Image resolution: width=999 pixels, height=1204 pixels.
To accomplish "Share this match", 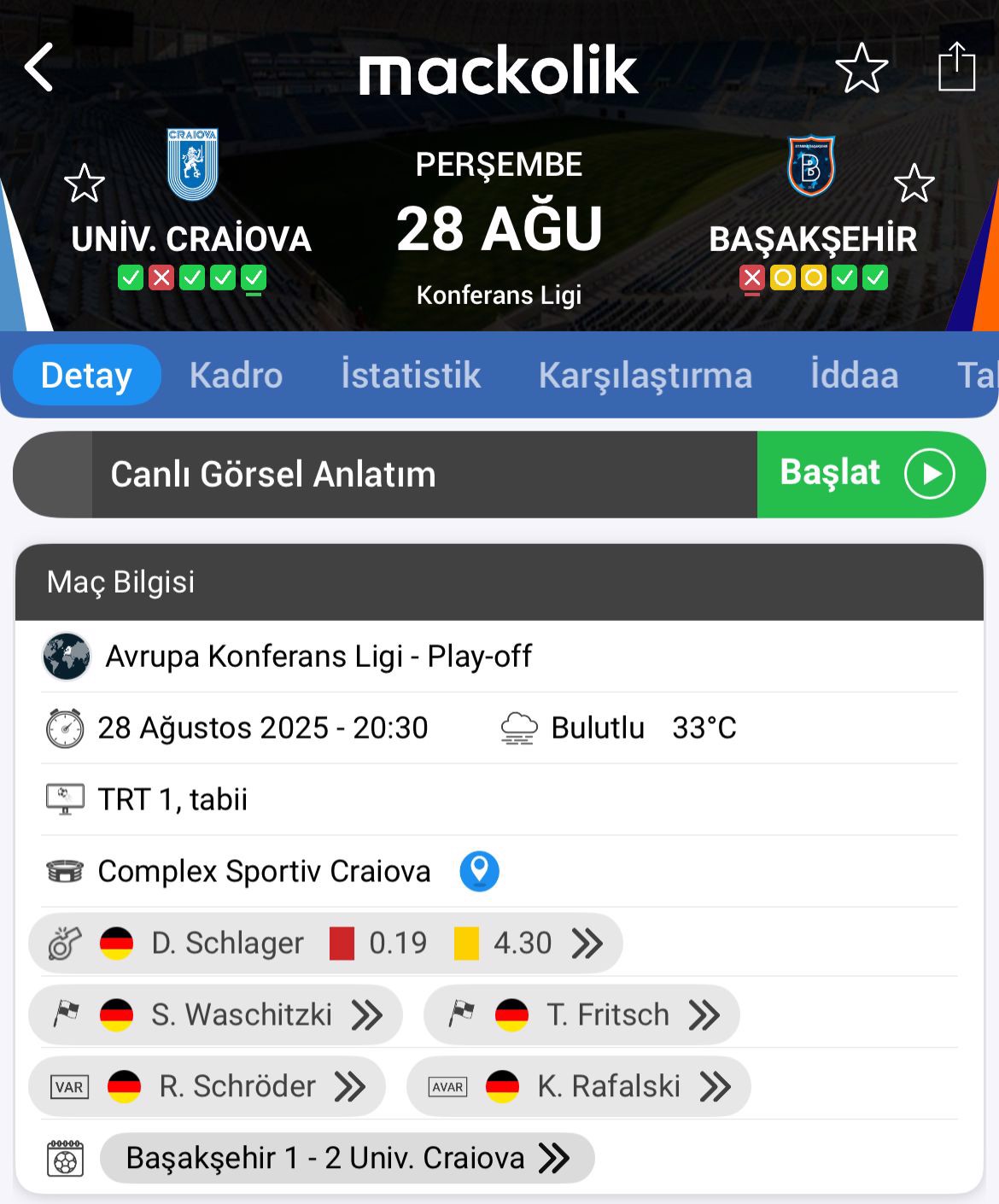I will pyautogui.click(x=956, y=67).
